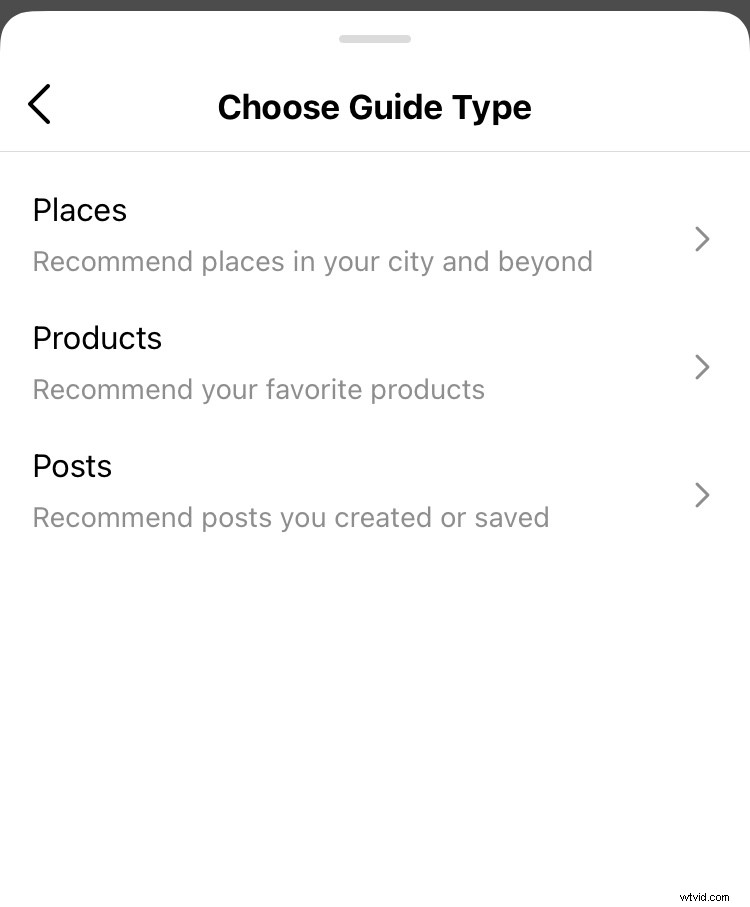
Task: Select the Places guide type
Action: [80, 211]
